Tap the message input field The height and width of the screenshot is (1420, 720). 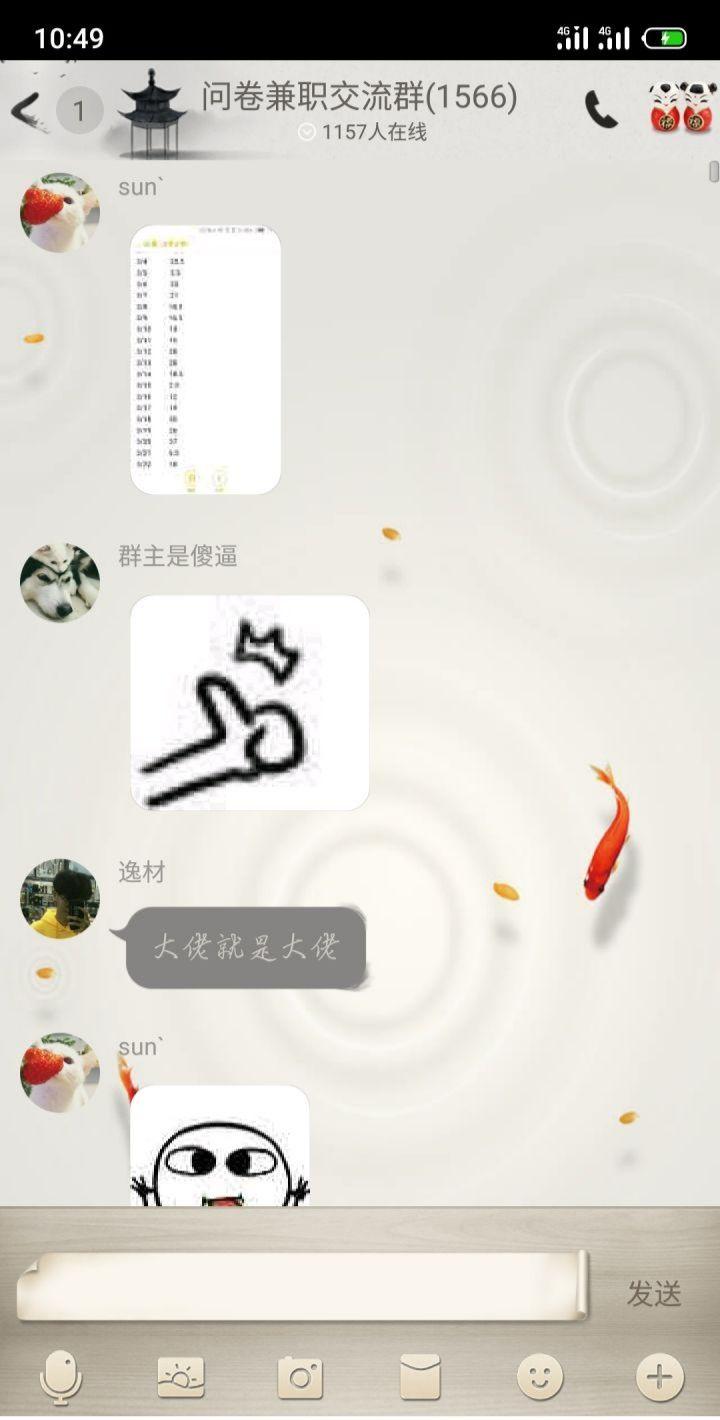coord(300,1287)
